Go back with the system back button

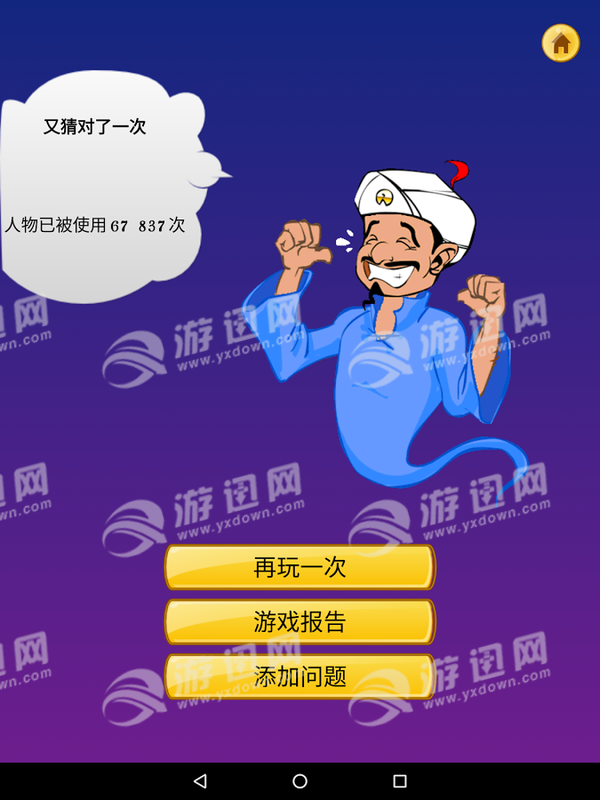pos(200,781)
